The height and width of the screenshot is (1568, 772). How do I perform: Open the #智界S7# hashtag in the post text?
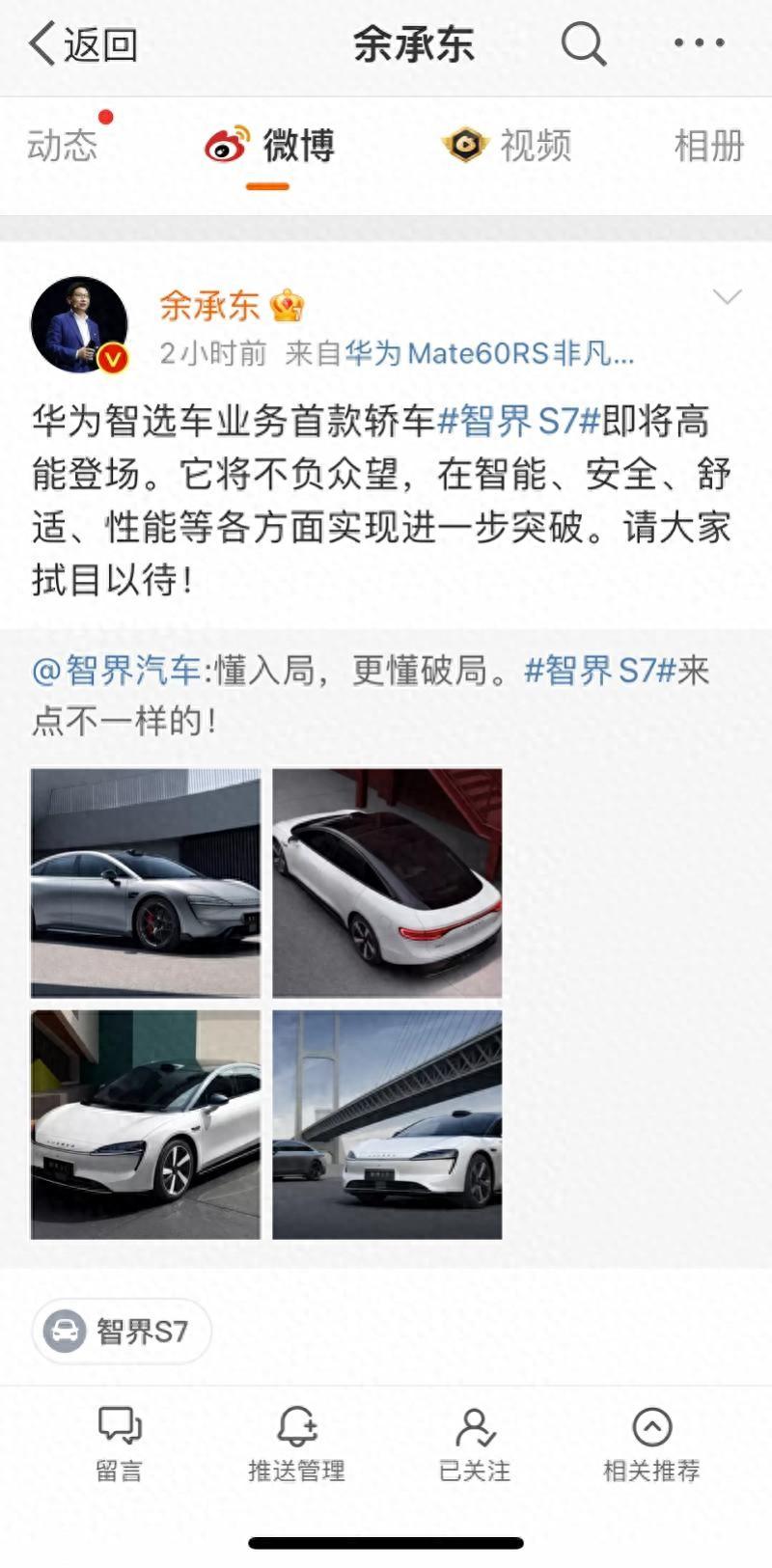pyautogui.click(x=519, y=422)
